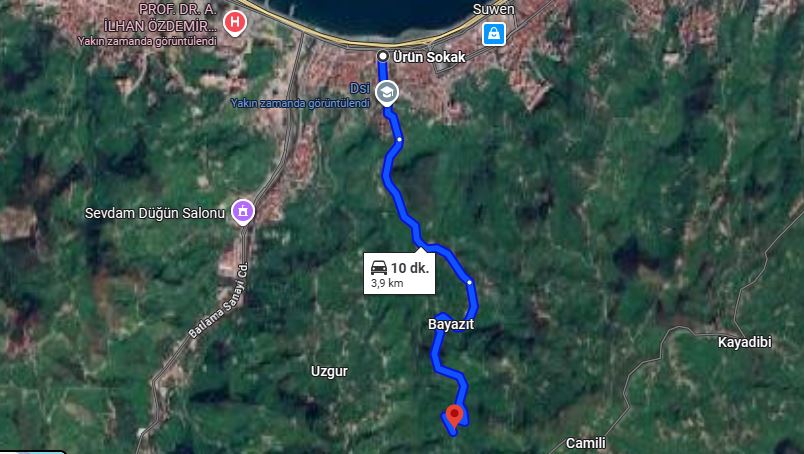The height and width of the screenshot is (454, 804).
Task: Open the DSİ school marker
Action: coord(386,94)
